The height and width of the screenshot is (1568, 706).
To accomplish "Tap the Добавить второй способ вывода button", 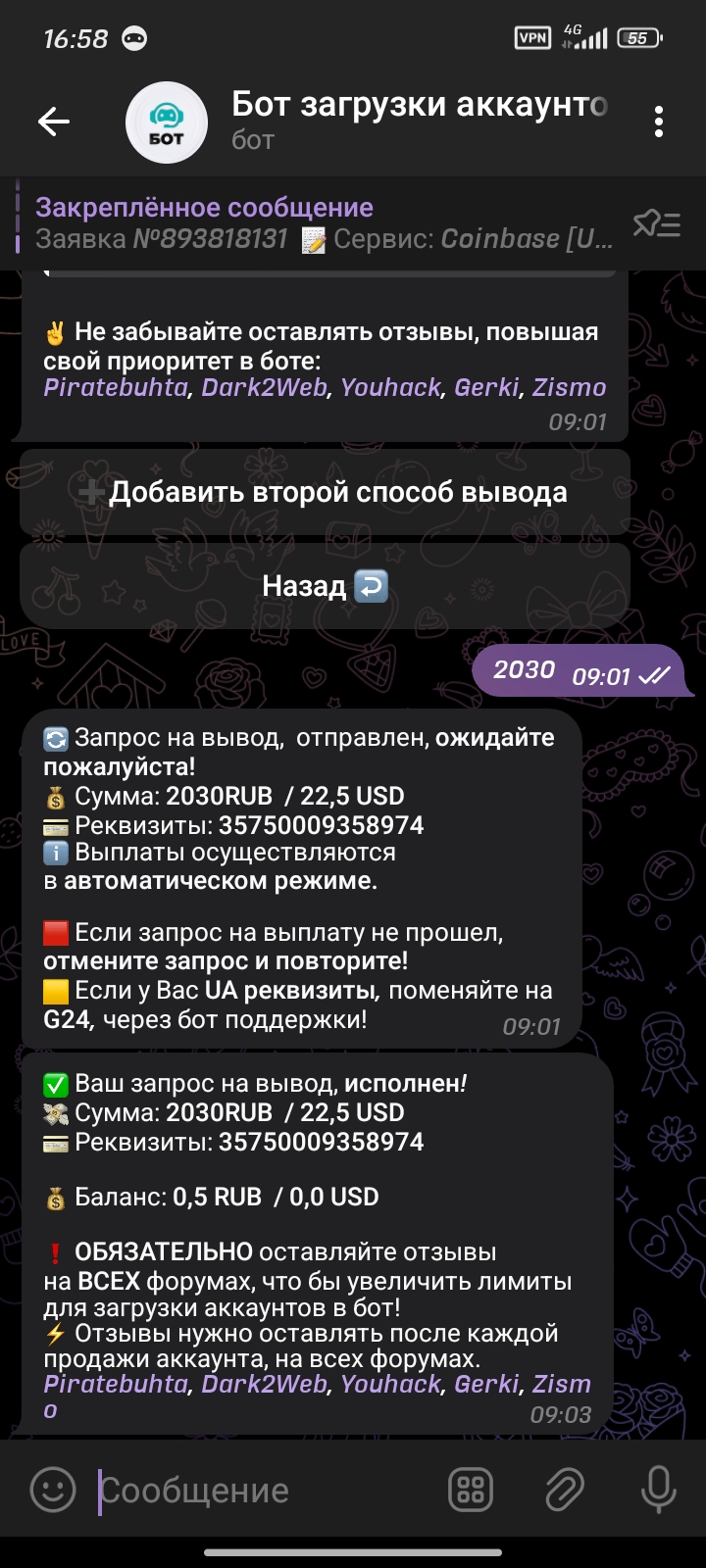I will [x=325, y=492].
